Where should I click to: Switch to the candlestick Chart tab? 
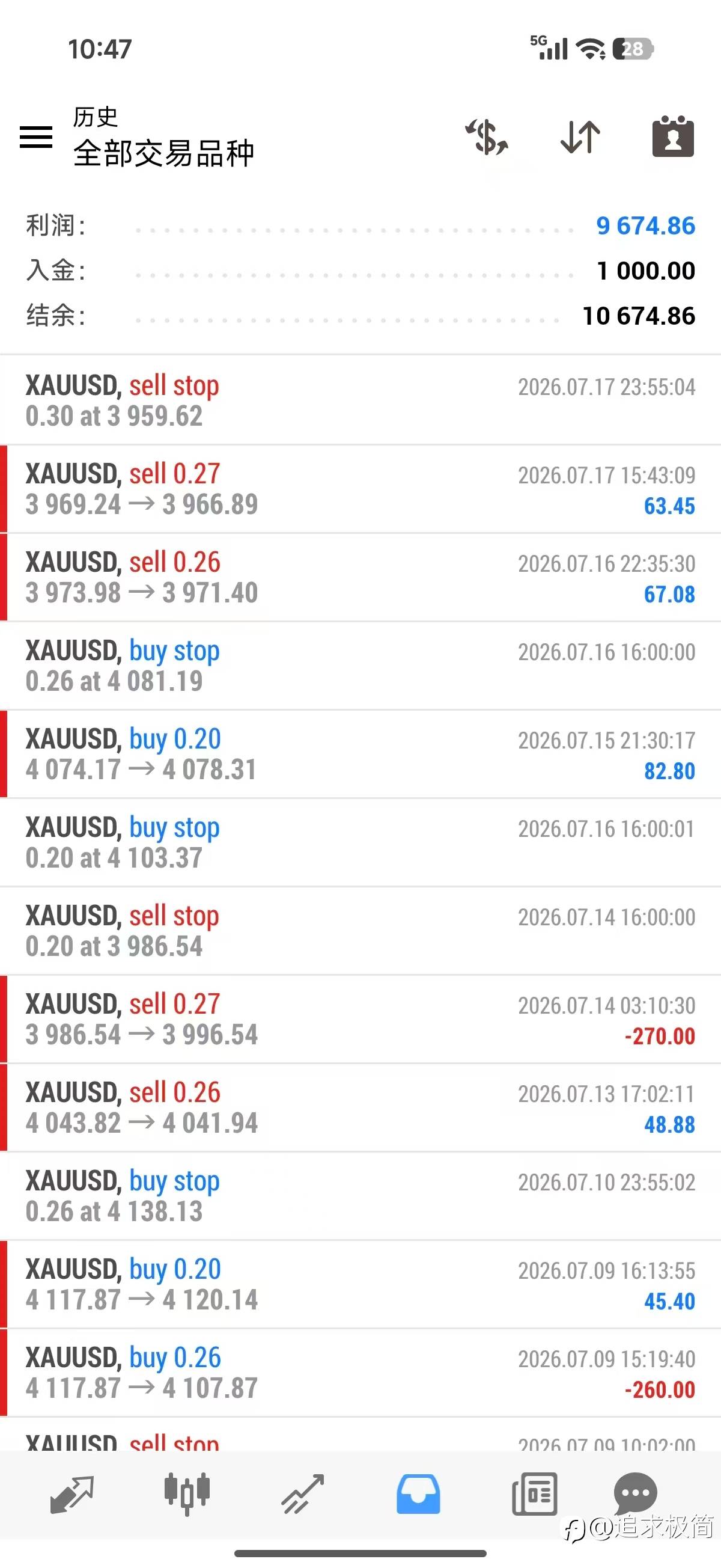[187, 1493]
